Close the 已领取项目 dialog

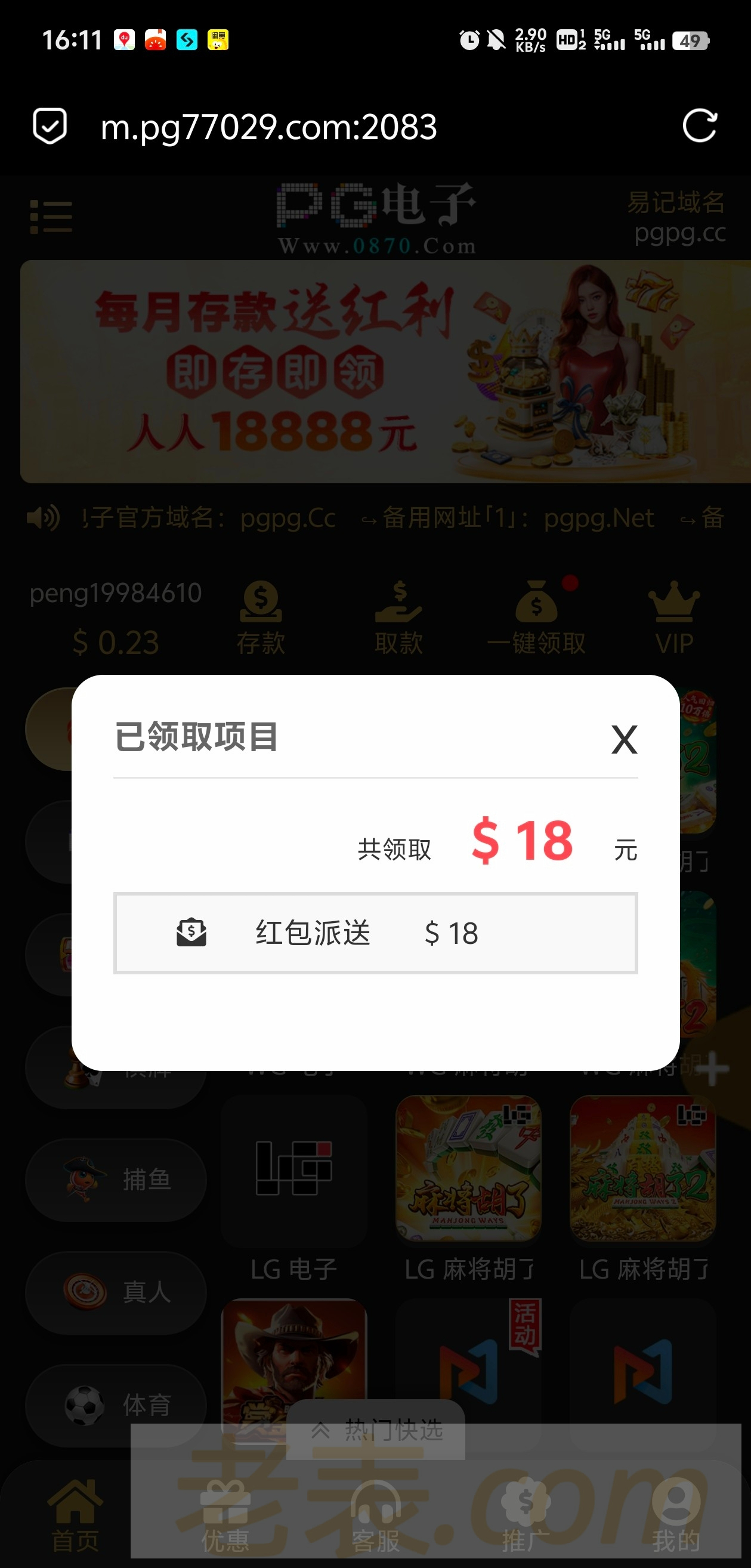coord(624,740)
